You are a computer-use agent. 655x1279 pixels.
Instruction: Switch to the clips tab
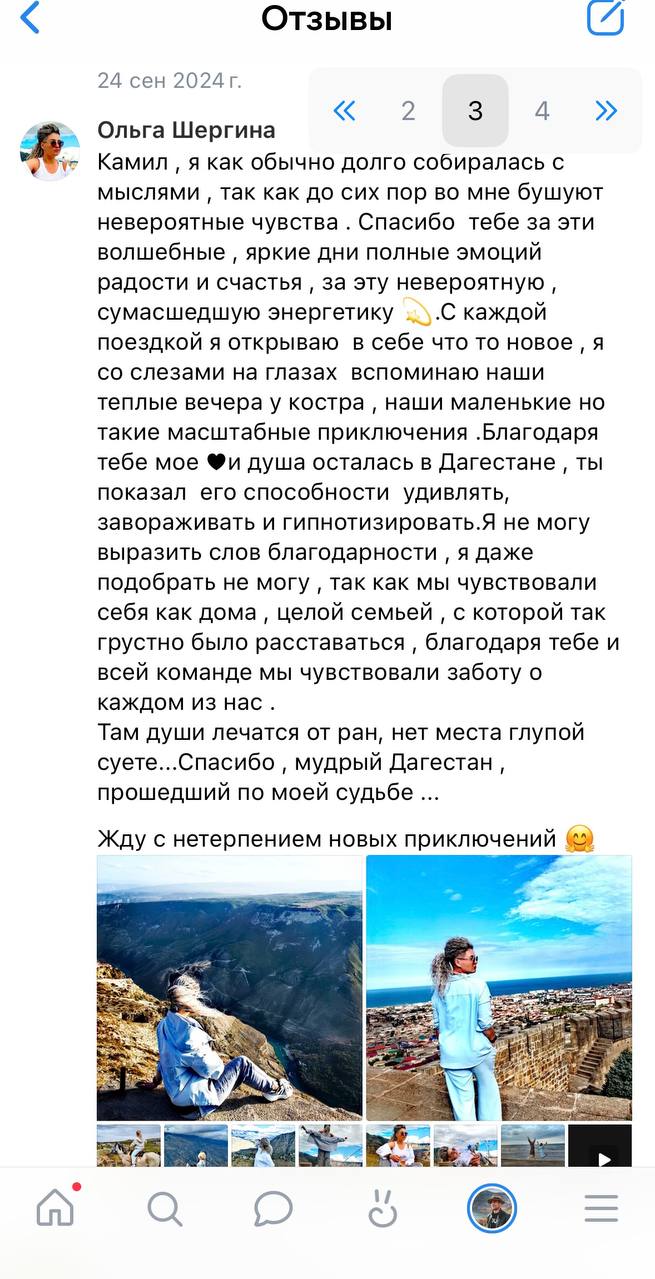click(382, 1209)
